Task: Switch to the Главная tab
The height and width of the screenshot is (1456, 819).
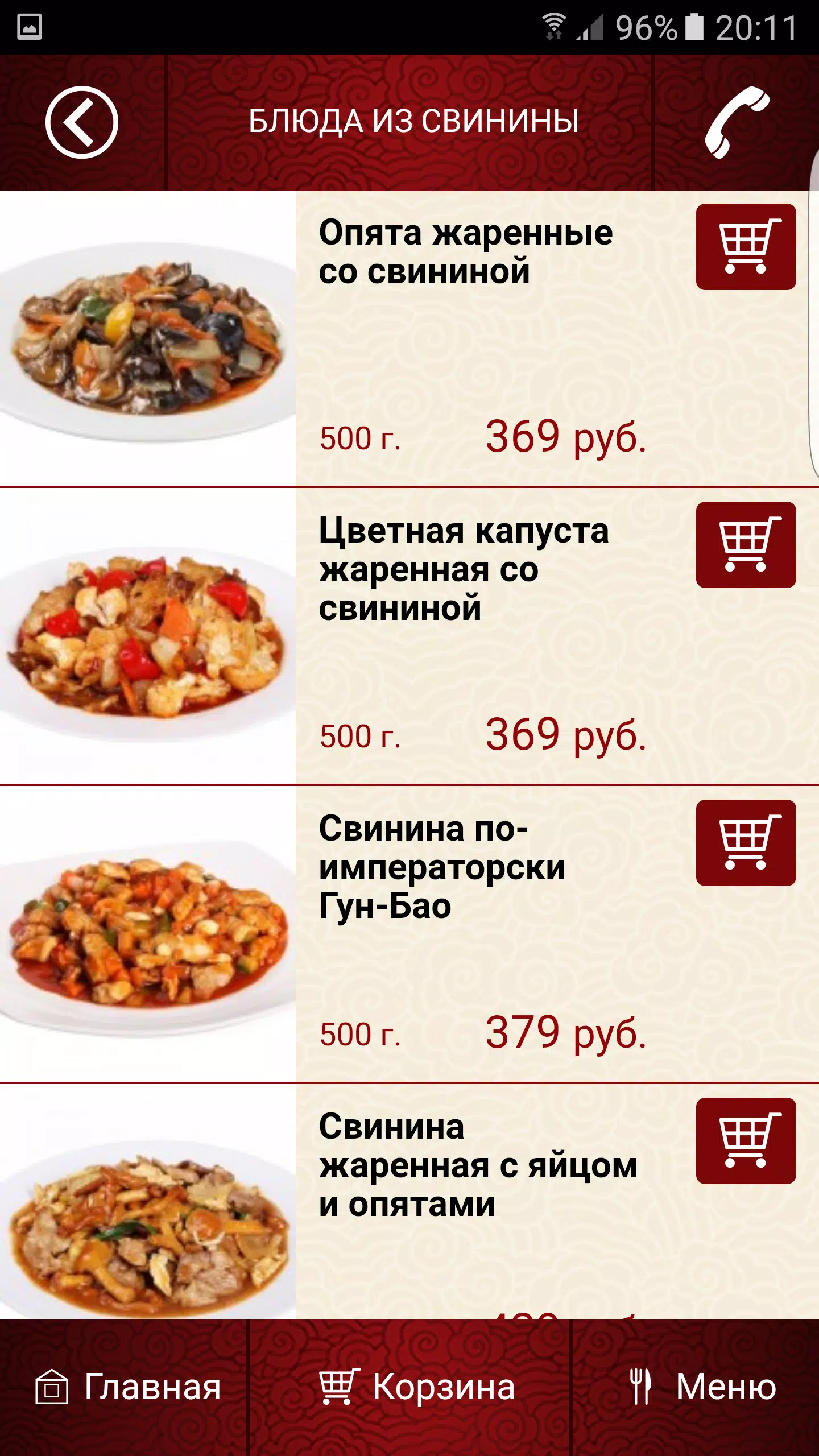Action: pyautogui.click(x=128, y=1387)
